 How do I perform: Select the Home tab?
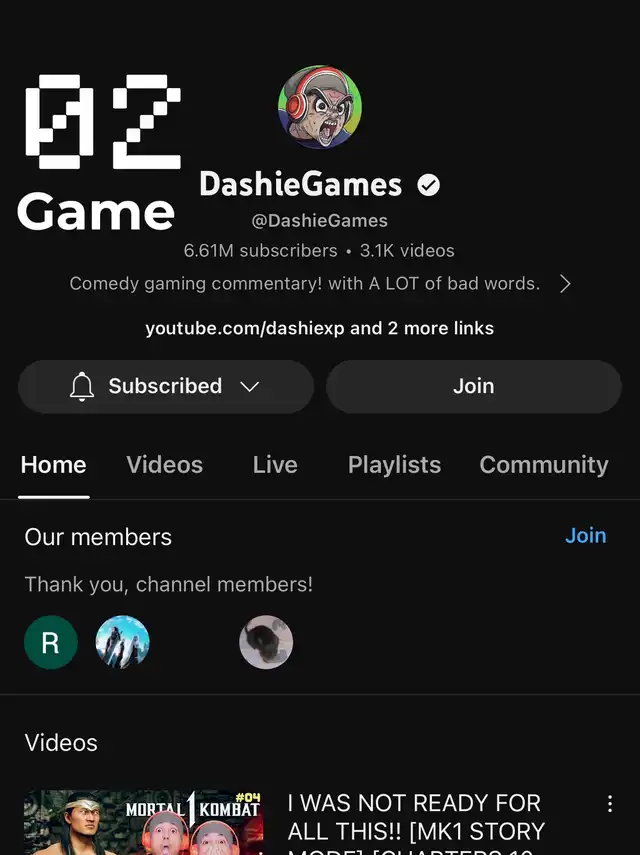54,465
